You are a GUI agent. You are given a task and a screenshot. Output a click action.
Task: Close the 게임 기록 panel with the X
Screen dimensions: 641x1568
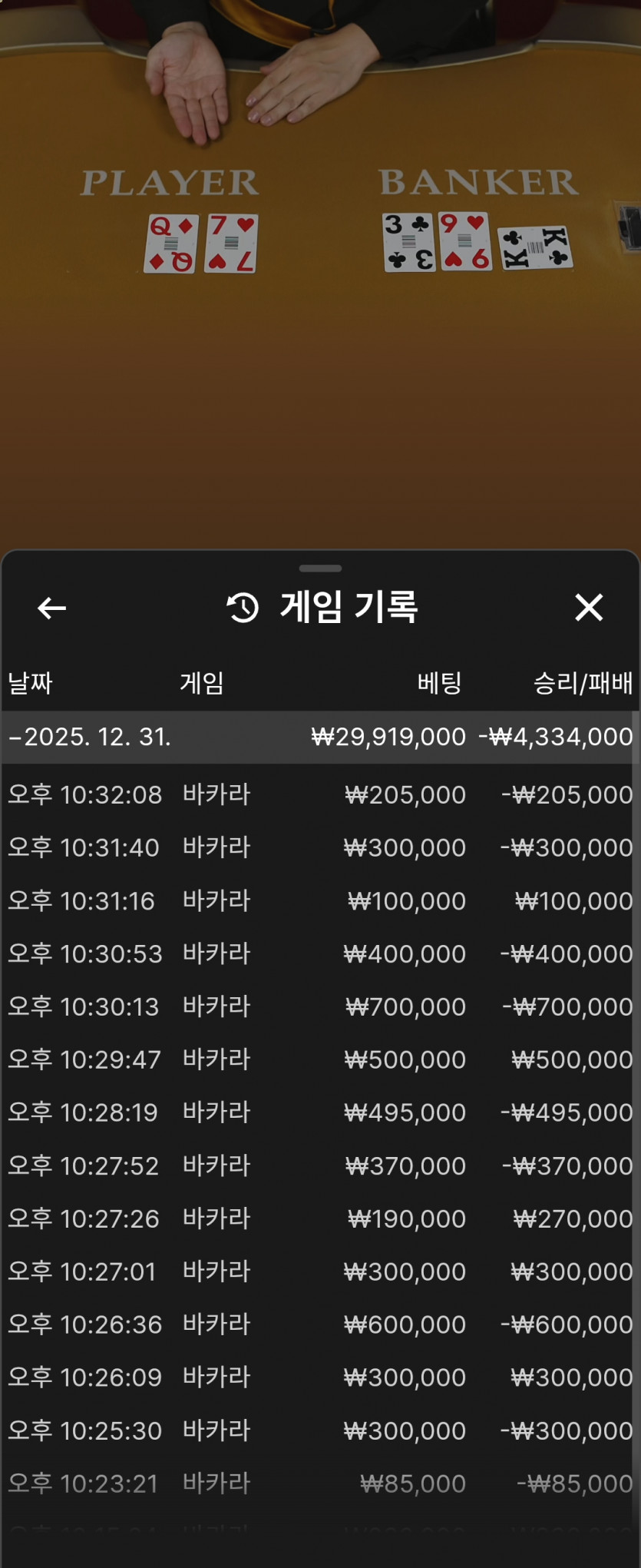(x=590, y=608)
